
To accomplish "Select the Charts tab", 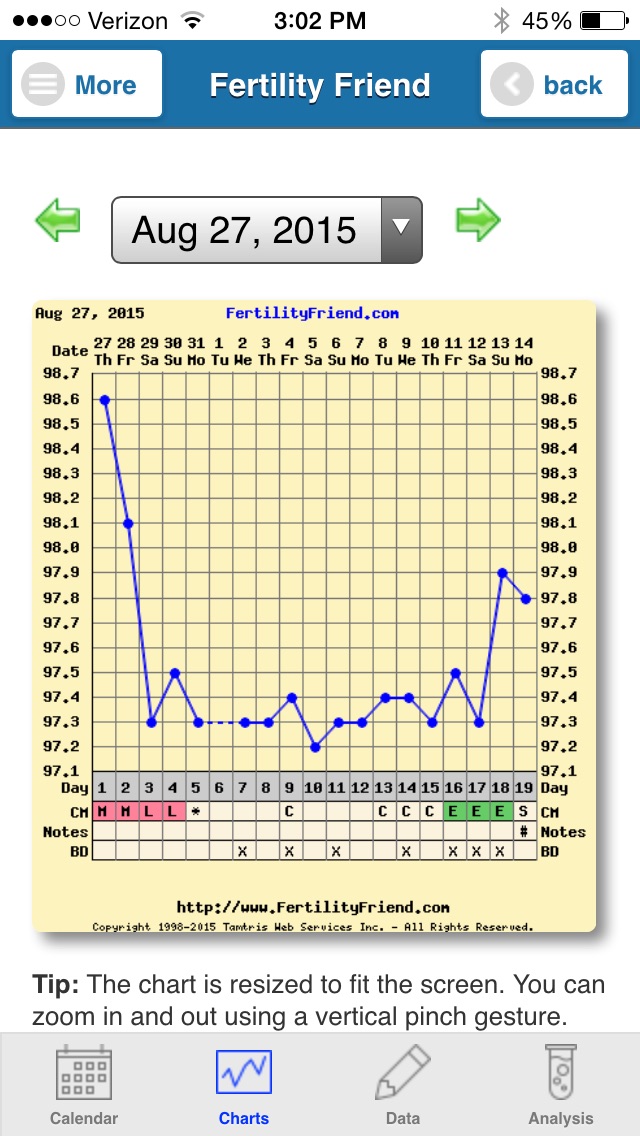I will click(243, 1086).
